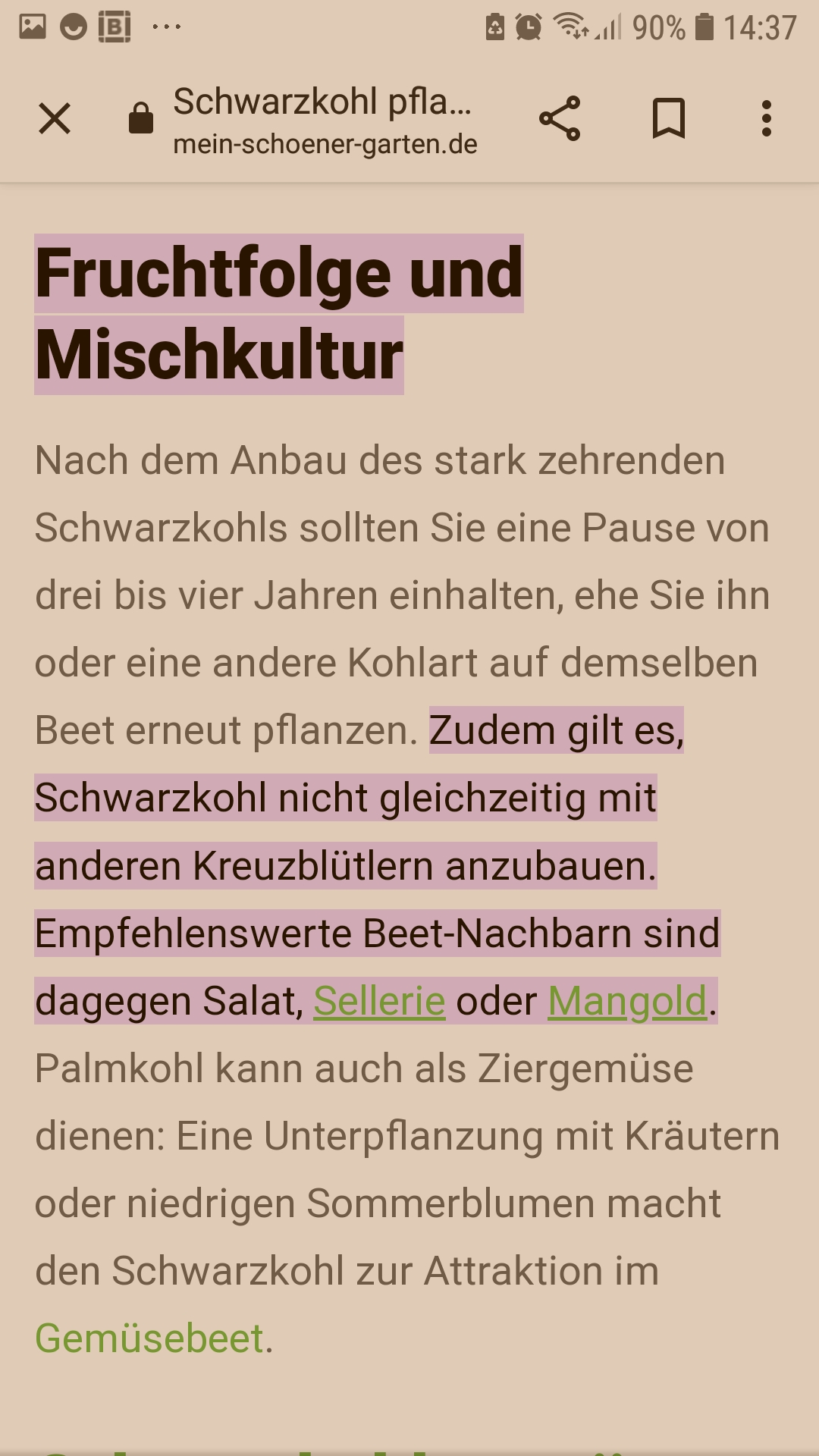Open the Gemüsebeet link

[149, 1338]
